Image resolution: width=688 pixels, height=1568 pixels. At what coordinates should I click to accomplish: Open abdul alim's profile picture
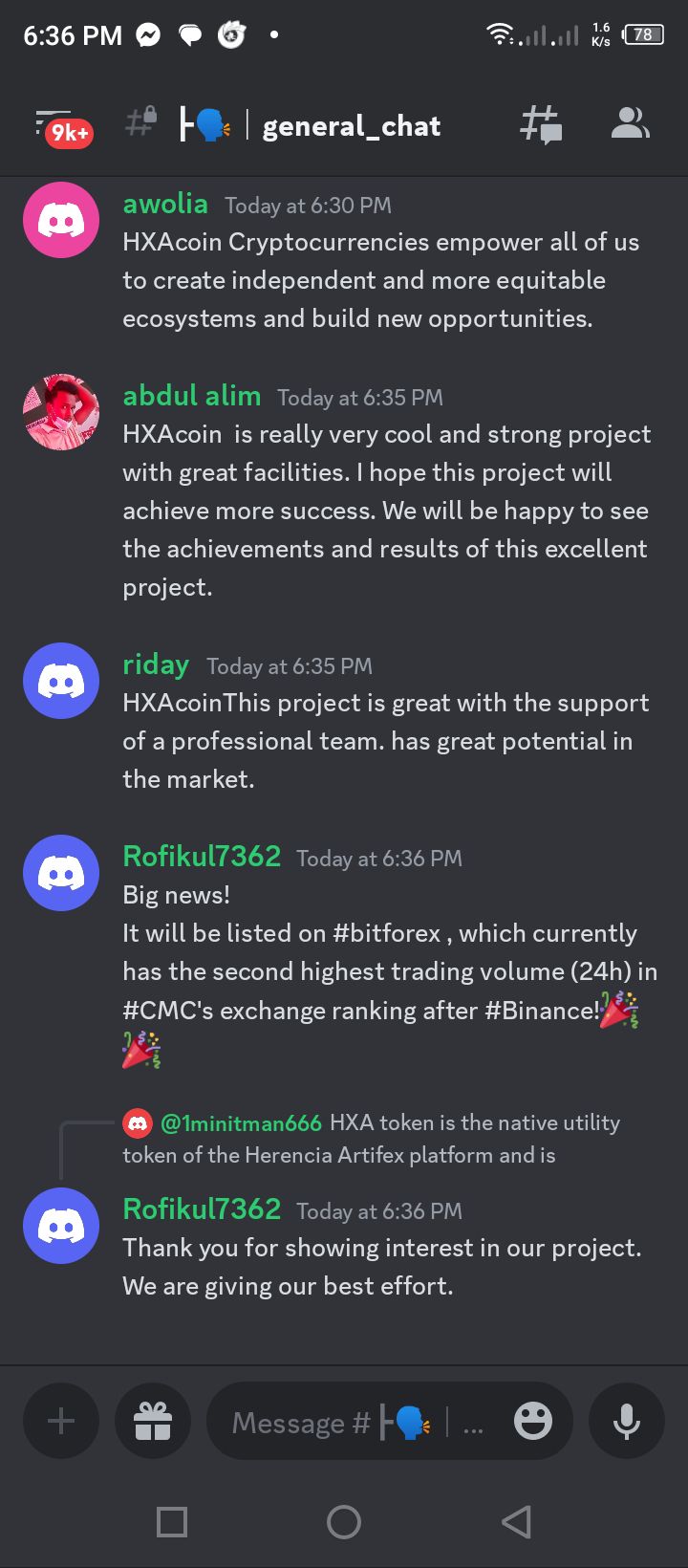(x=61, y=412)
